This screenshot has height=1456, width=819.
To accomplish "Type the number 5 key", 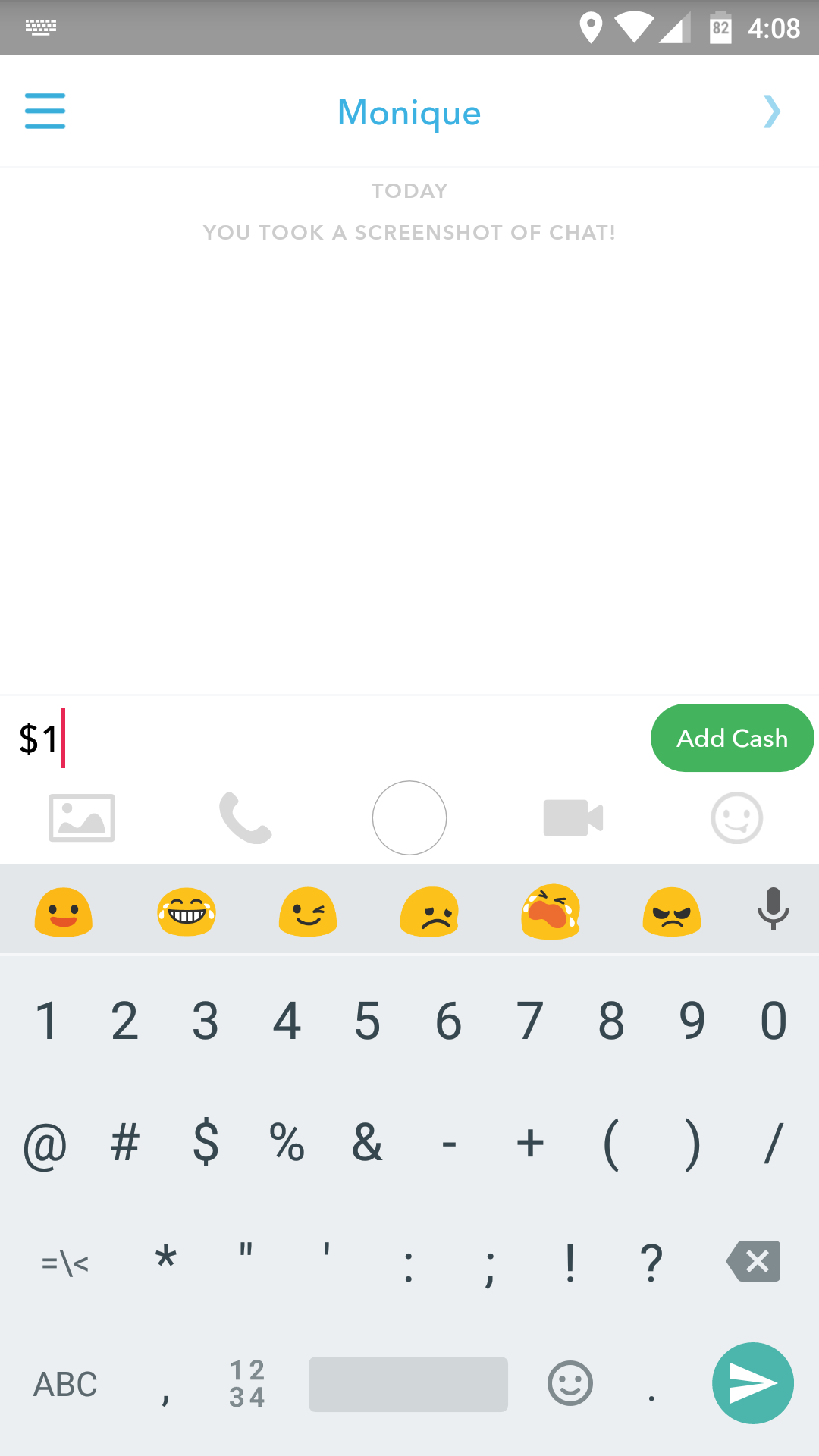I will click(x=368, y=1021).
